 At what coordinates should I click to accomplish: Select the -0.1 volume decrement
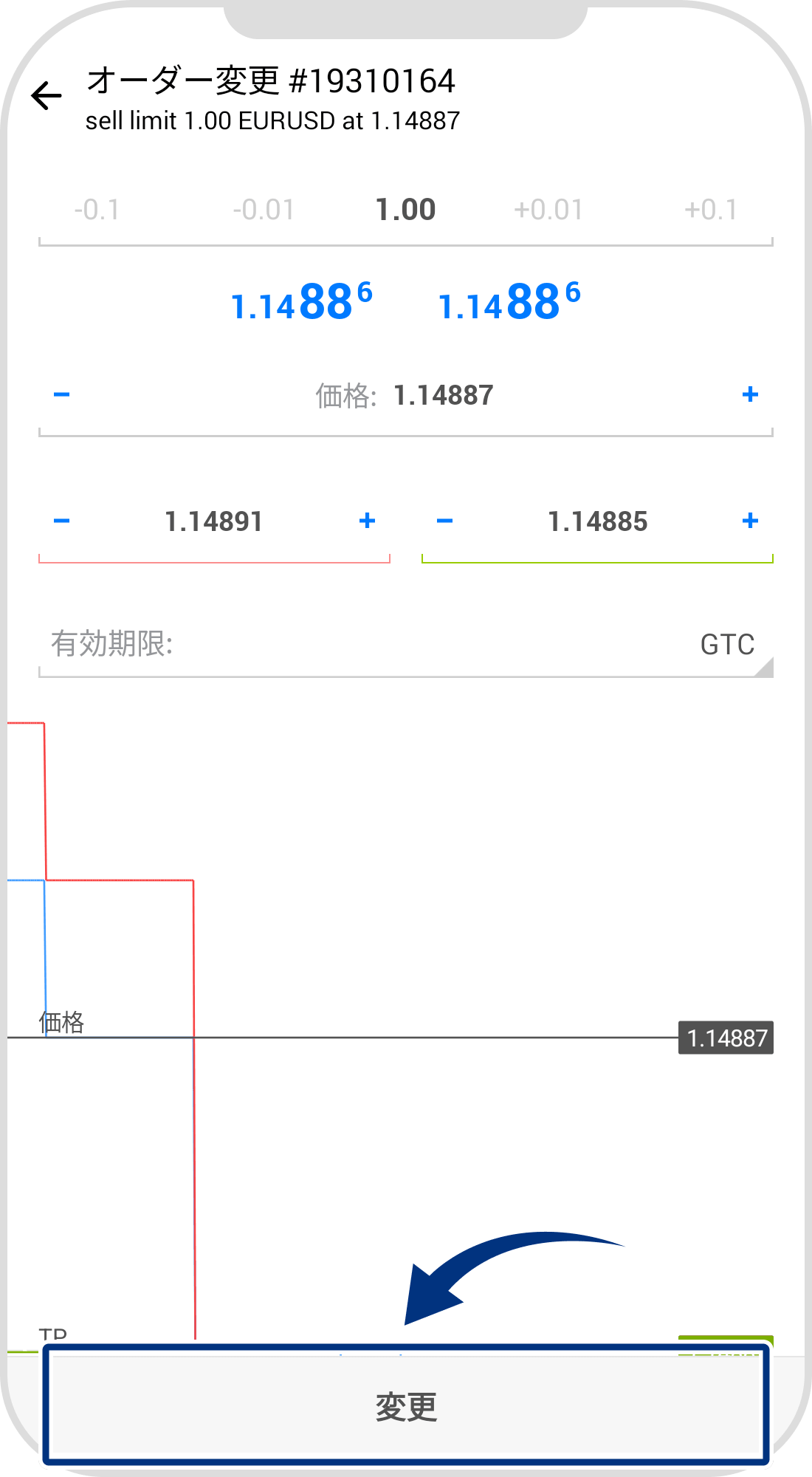[x=98, y=209]
